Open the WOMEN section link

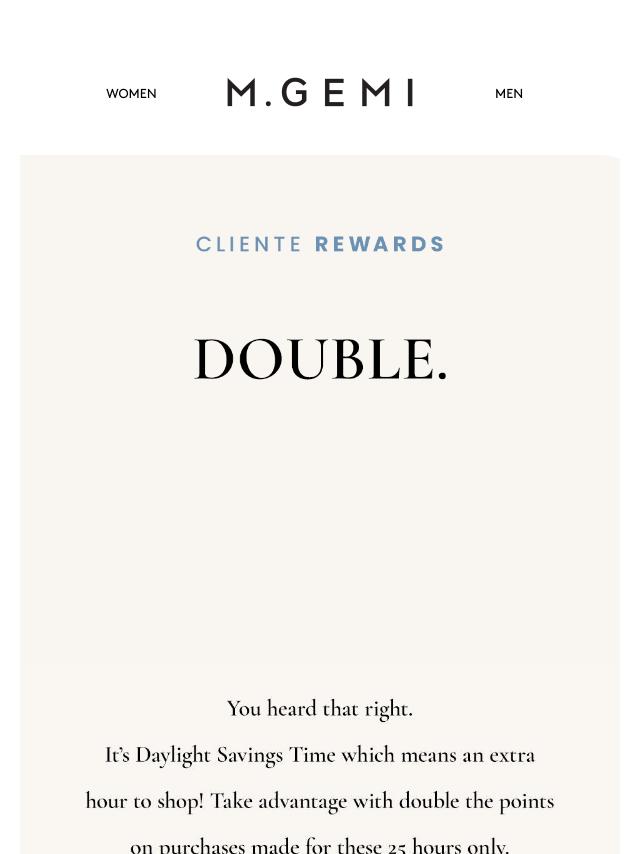tap(131, 94)
